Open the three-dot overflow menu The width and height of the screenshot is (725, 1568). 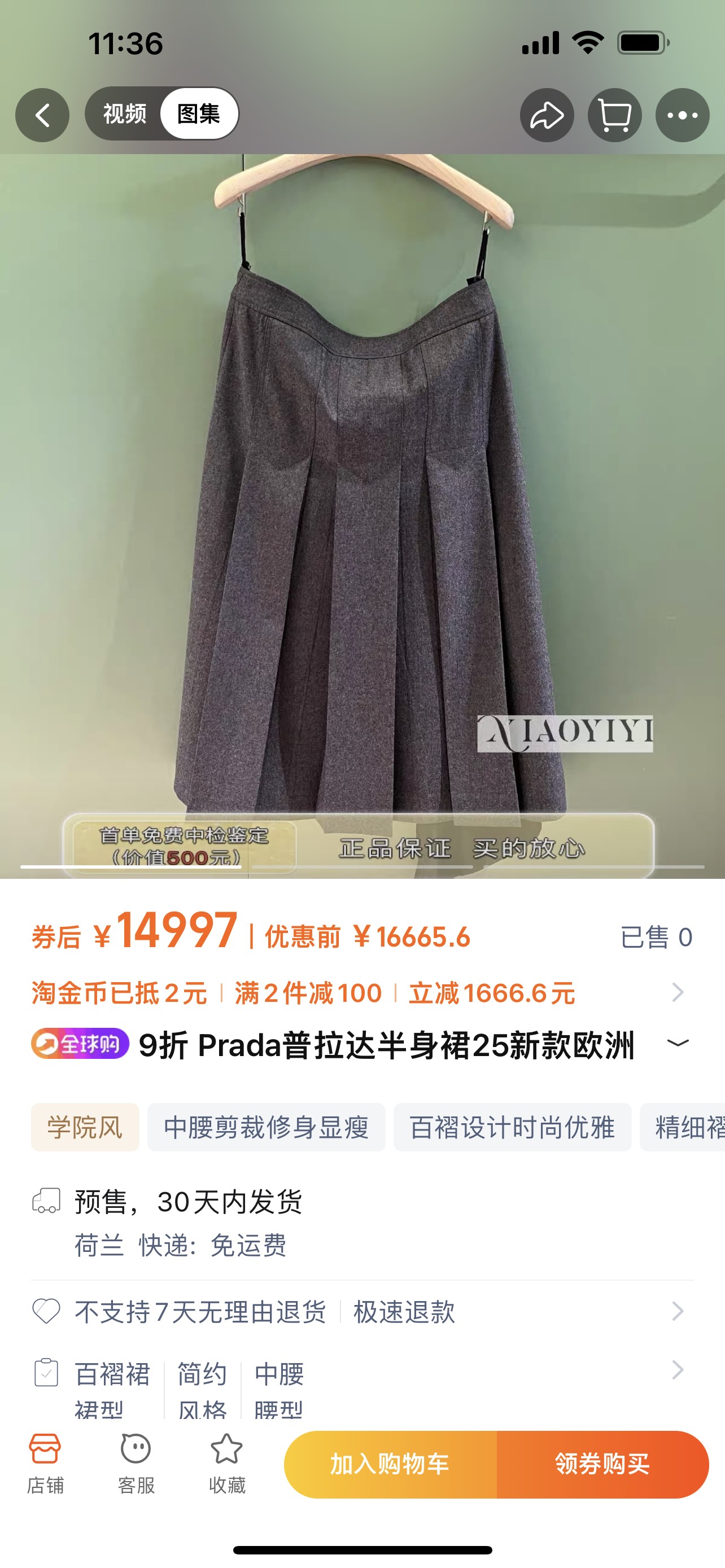pos(682,115)
